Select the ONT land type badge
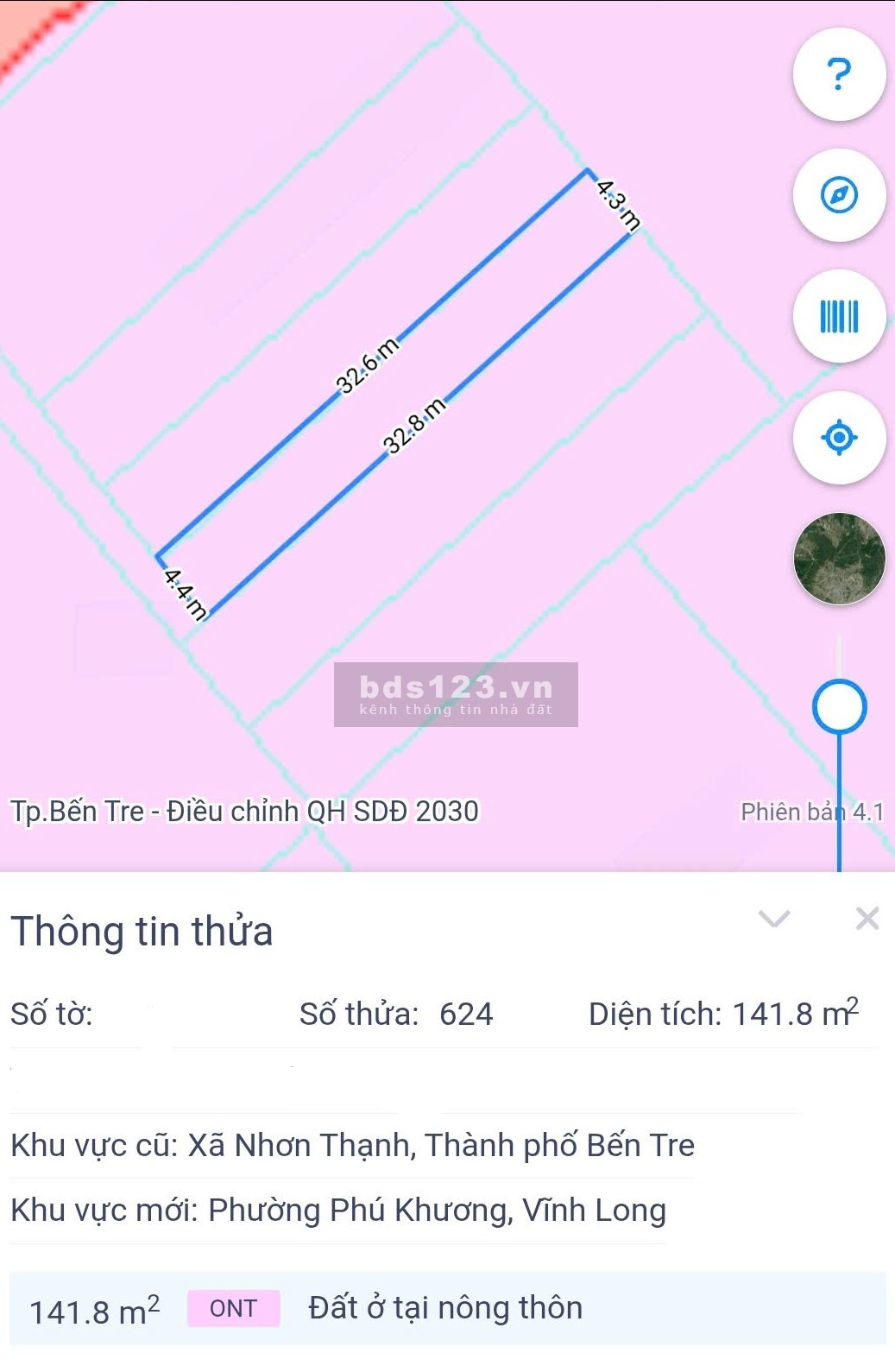The image size is (895, 1372). point(234,1308)
